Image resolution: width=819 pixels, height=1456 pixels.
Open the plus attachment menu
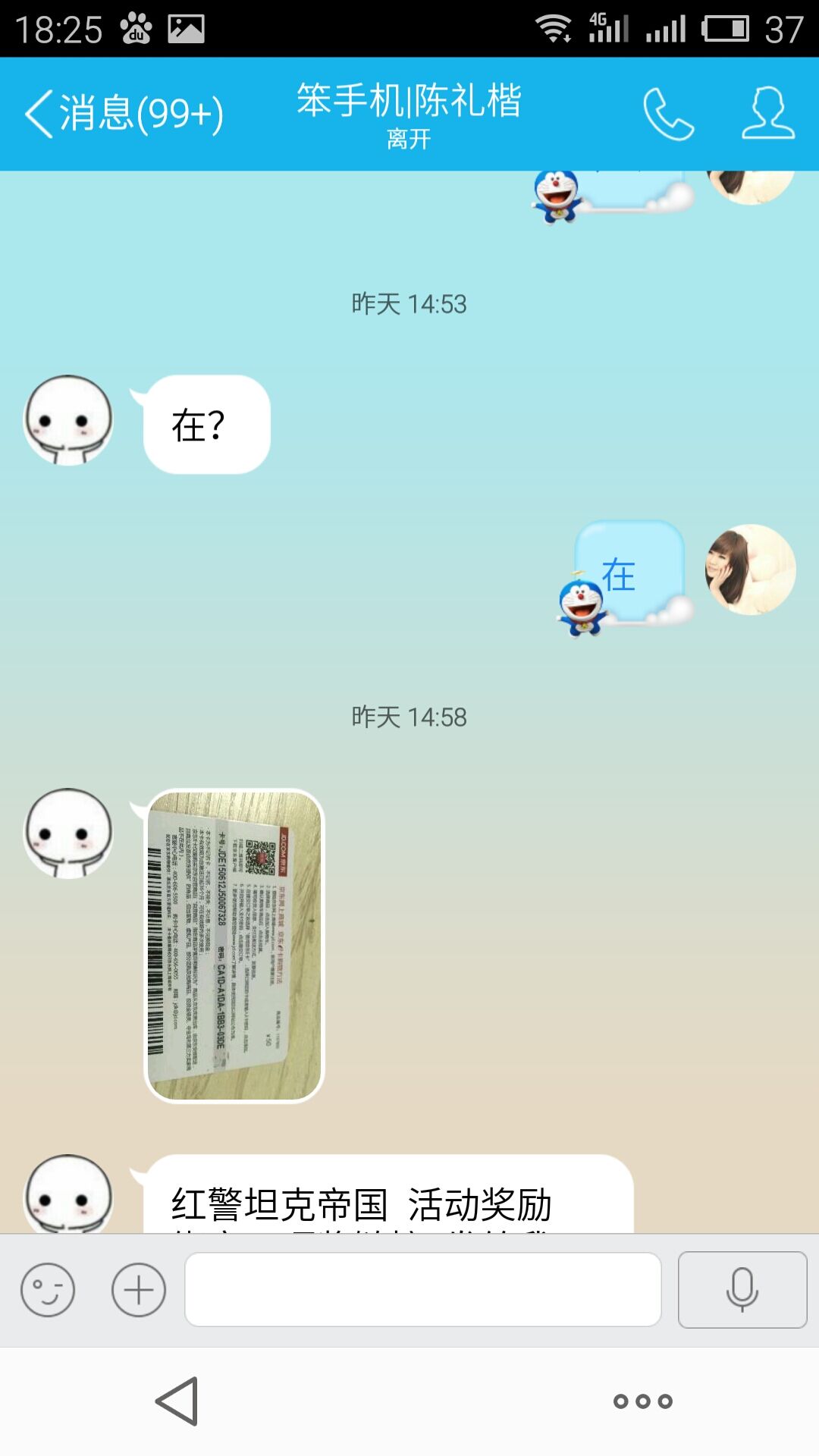[x=139, y=1289]
